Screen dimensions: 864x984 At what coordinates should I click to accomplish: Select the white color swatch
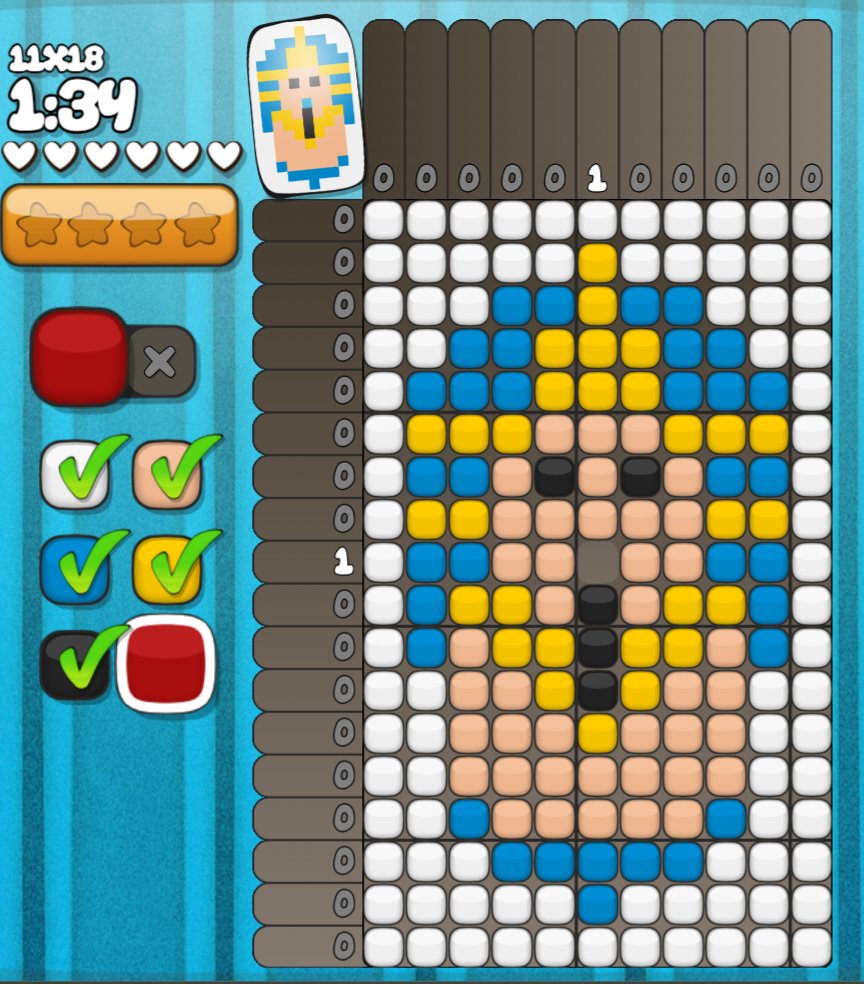[72, 475]
